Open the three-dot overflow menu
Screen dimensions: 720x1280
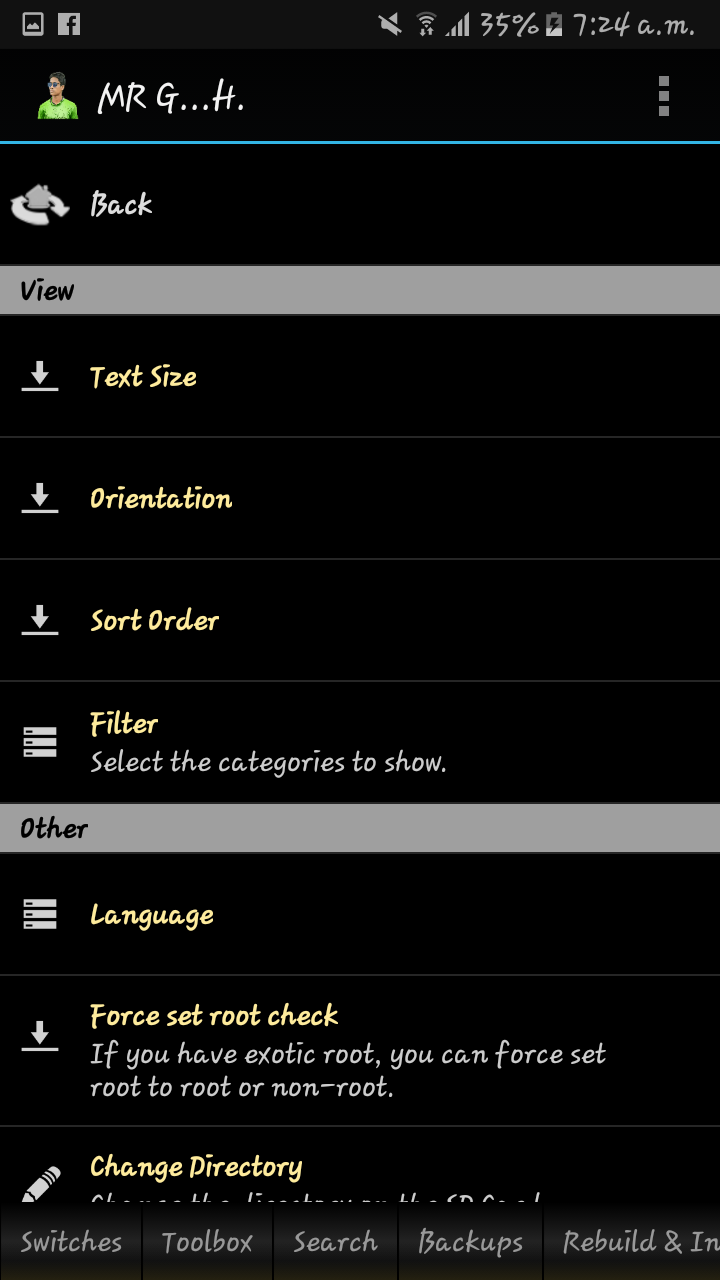[663, 96]
